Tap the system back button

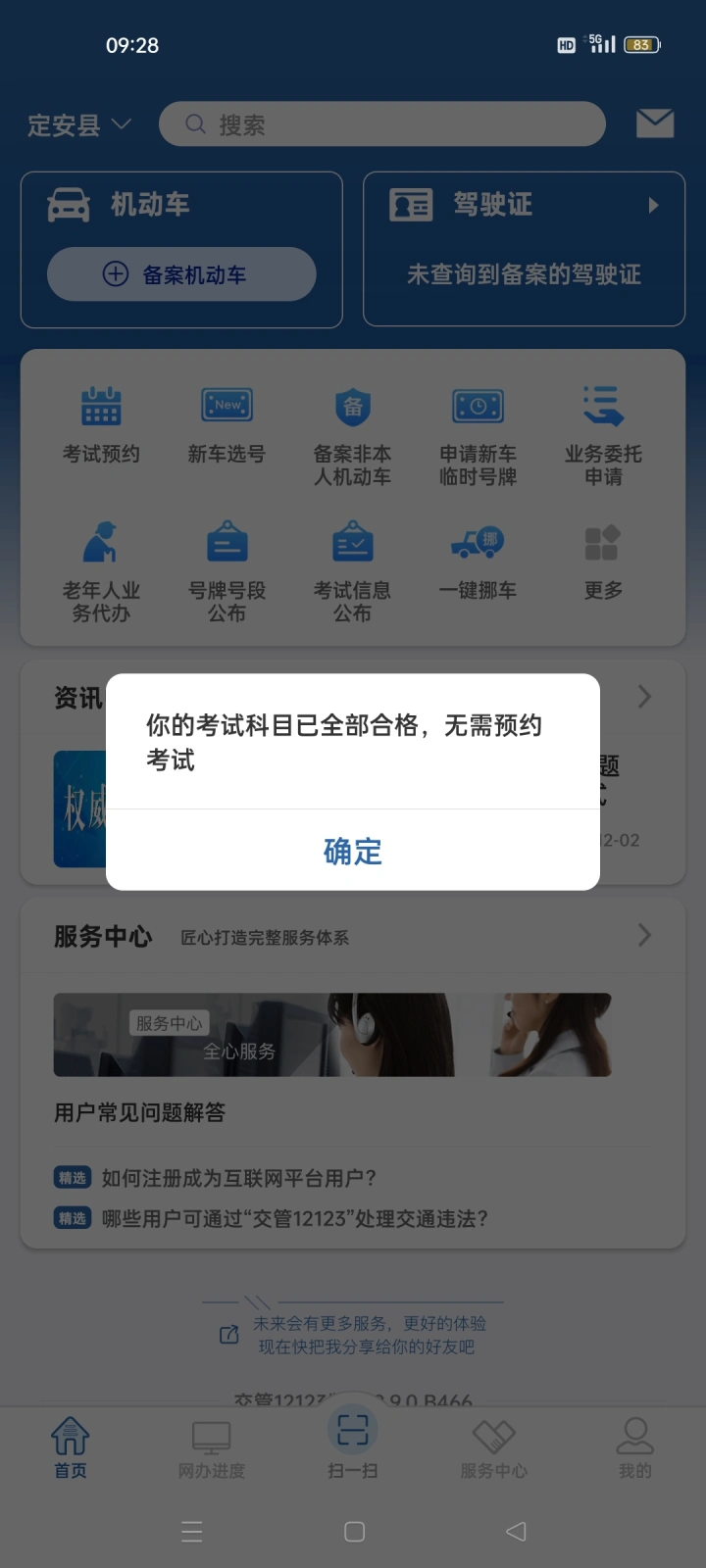[516, 1531]
